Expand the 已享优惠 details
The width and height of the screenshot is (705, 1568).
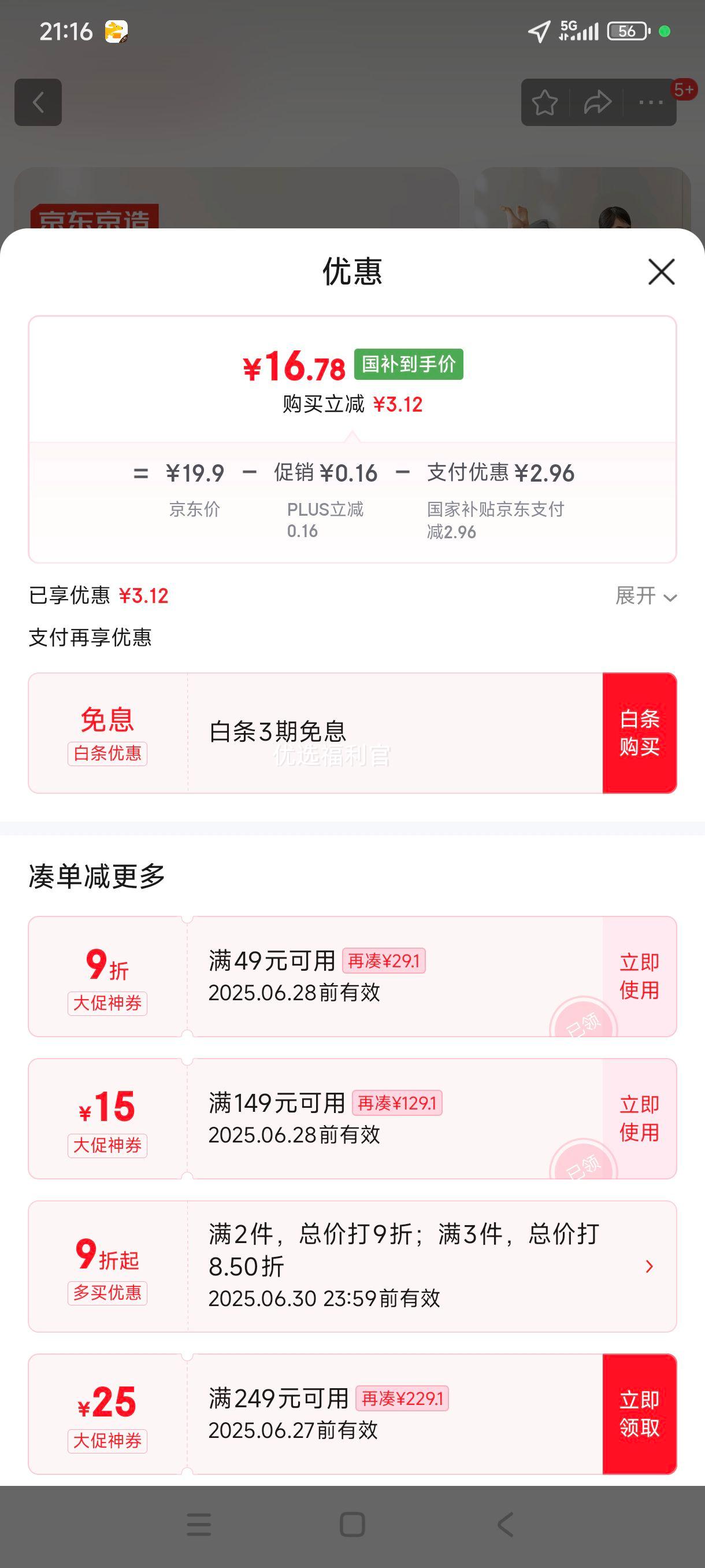[645, 596]
